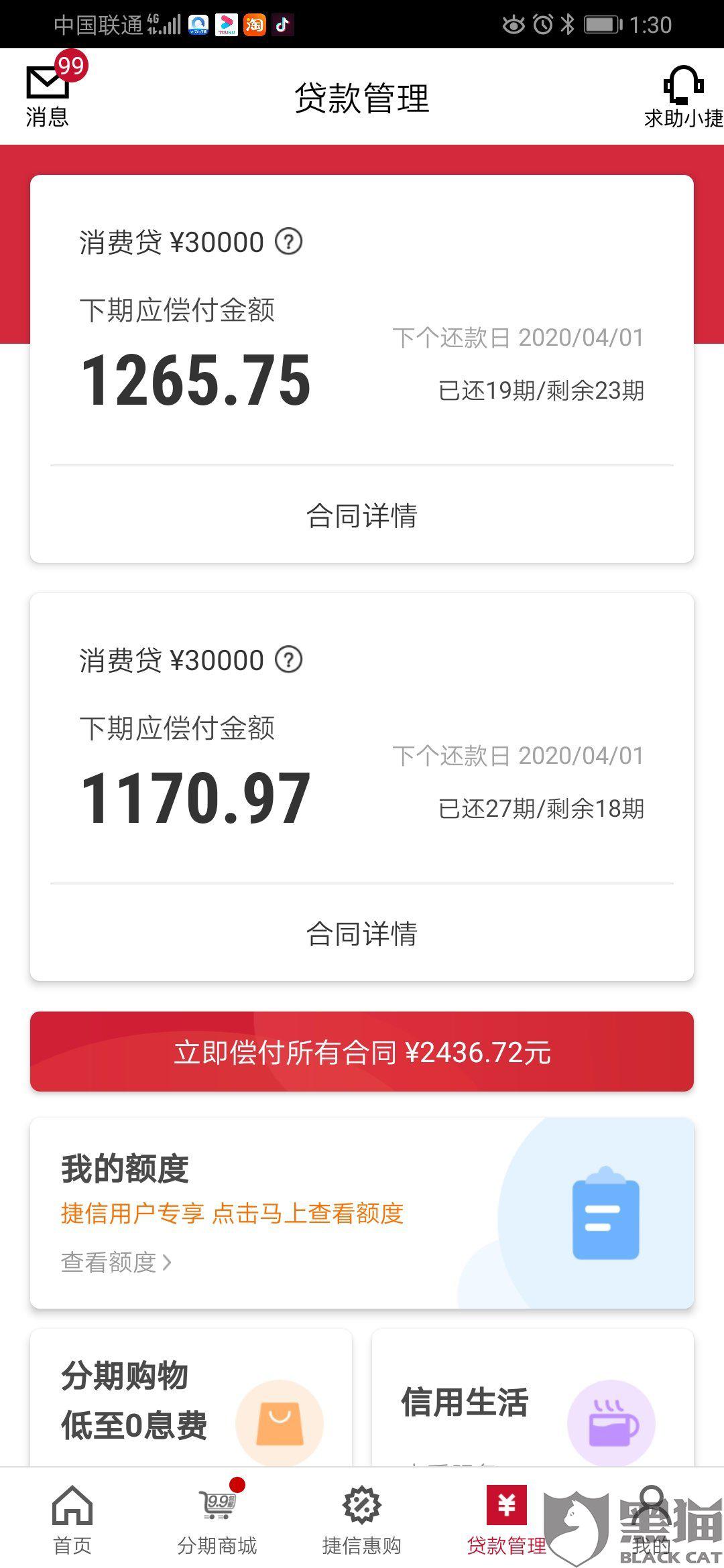Image resolution: width=724 pixels, height=1568 pixels.
Task: Open the 消息 messages inbox
Action: pos(48,96)
